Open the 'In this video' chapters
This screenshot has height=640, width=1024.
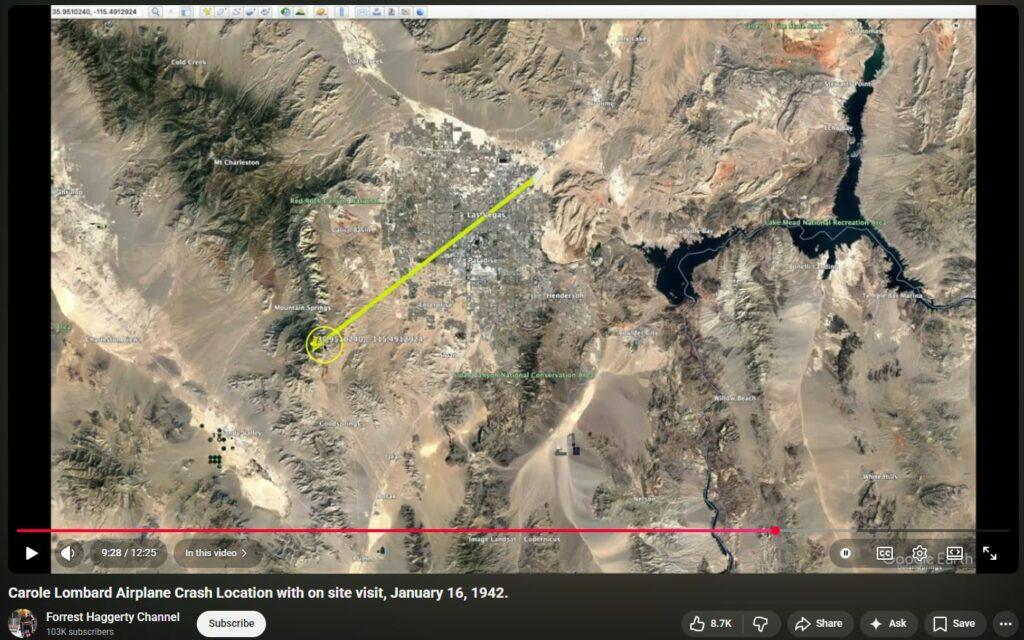(216, 553)
